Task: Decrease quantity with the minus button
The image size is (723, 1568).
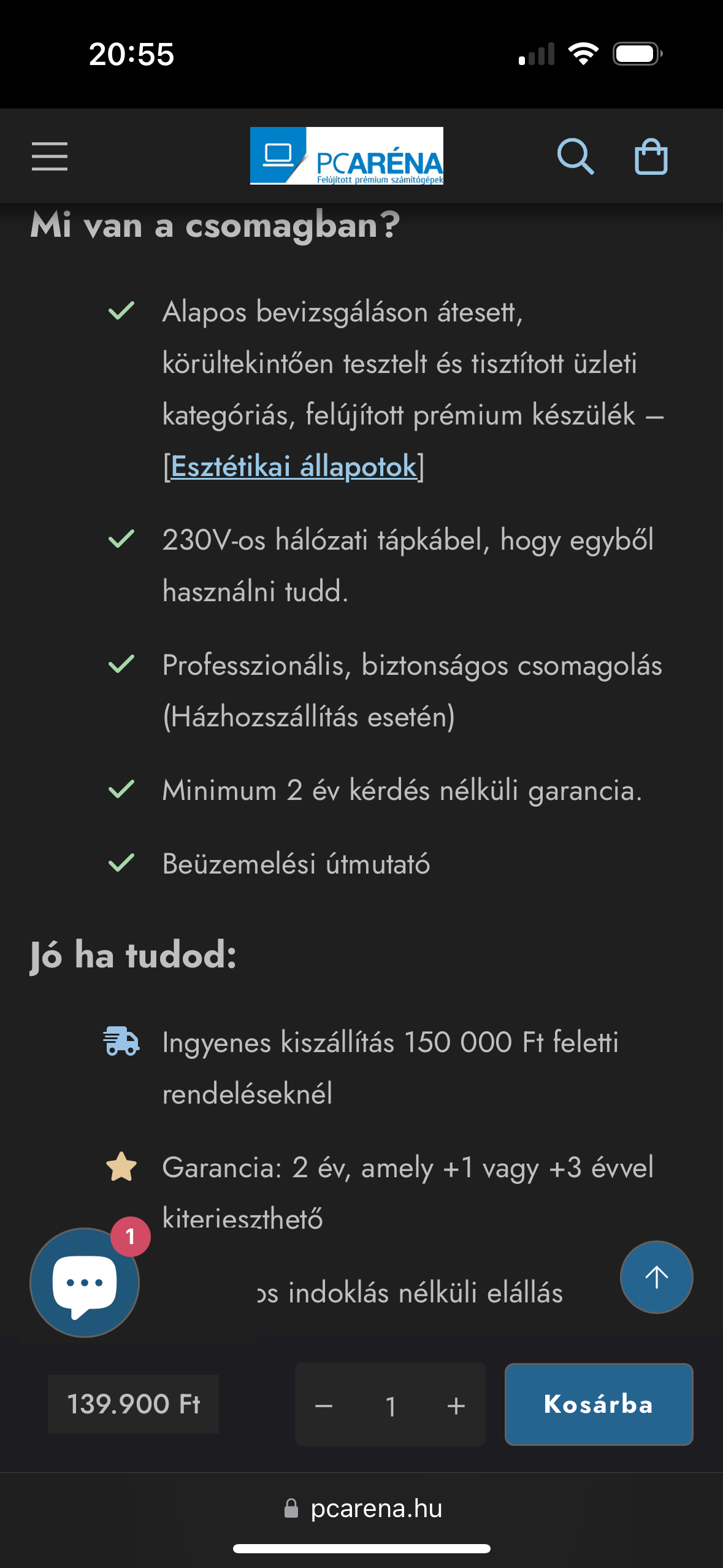Action: point(324,1405)
